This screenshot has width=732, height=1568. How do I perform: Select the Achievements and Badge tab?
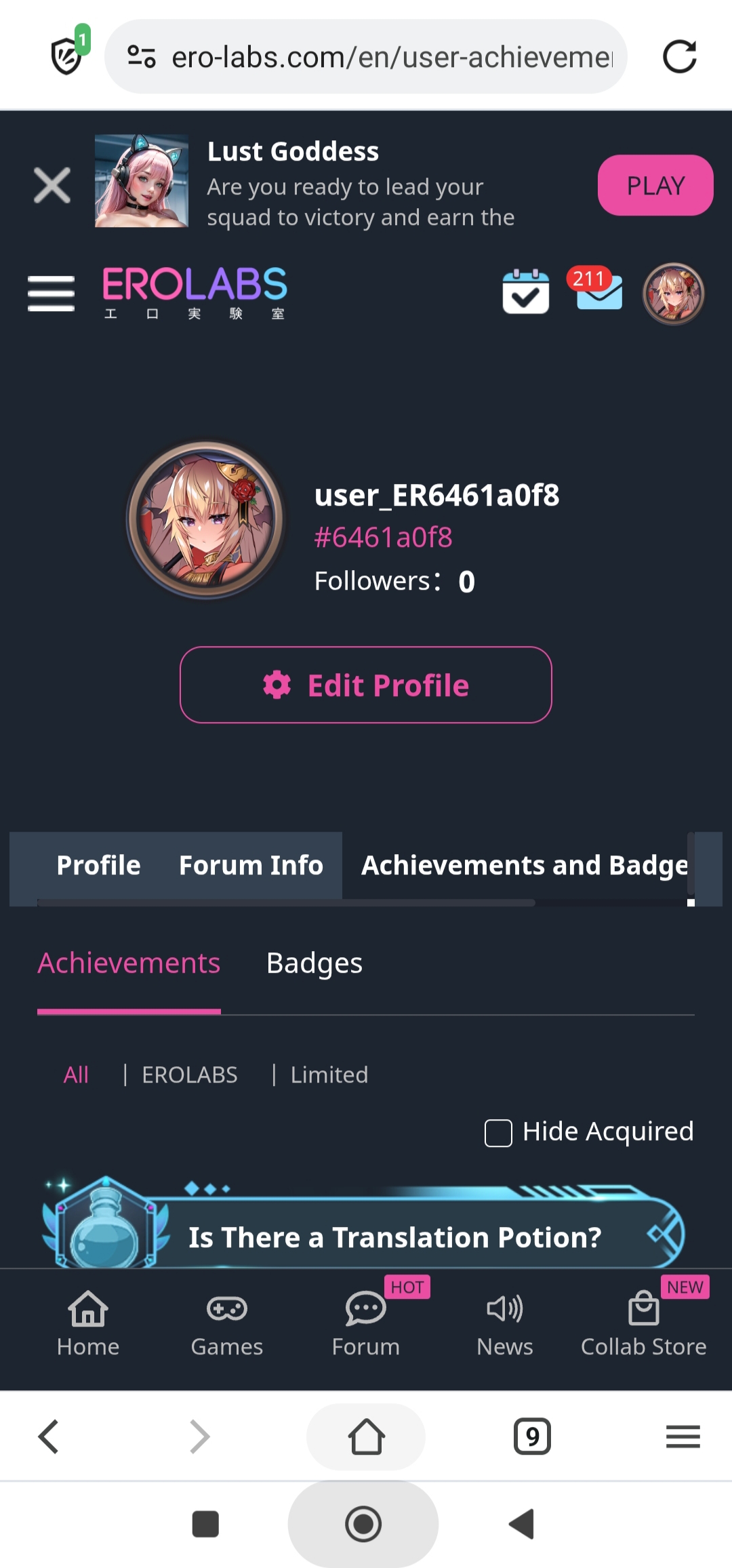tap(524, 865)
